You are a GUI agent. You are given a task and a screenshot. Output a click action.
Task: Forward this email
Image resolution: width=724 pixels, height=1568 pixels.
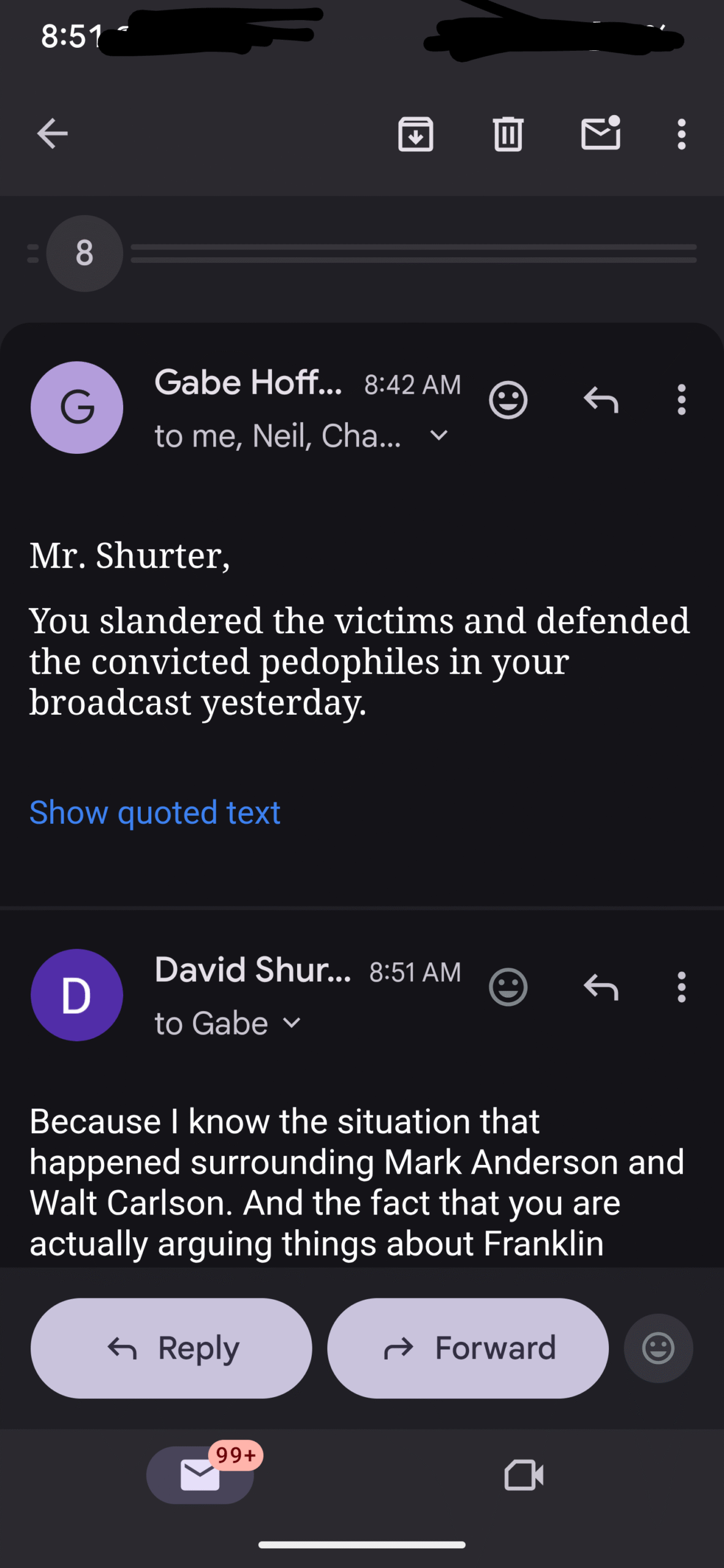468,1348
